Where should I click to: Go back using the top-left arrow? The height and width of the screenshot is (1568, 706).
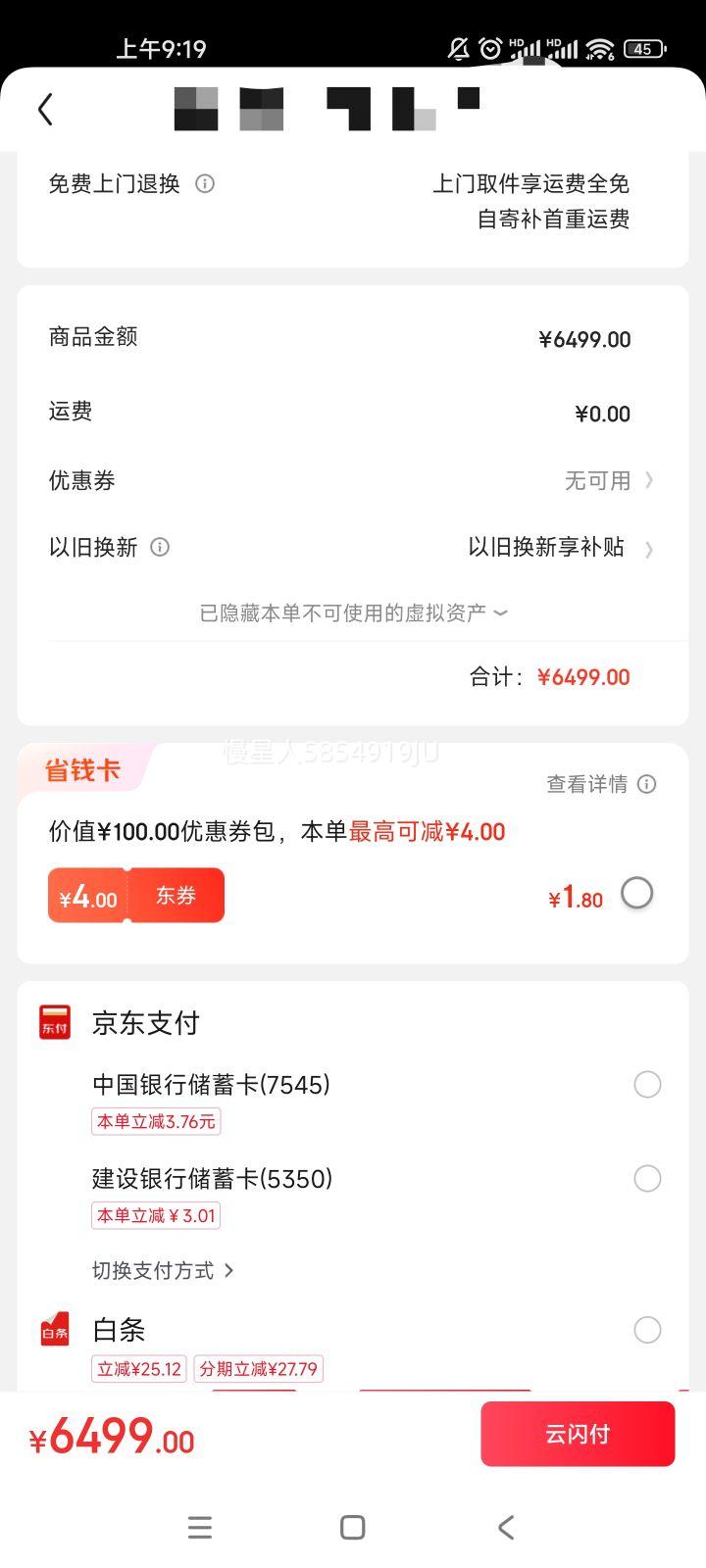click(45, 109)
